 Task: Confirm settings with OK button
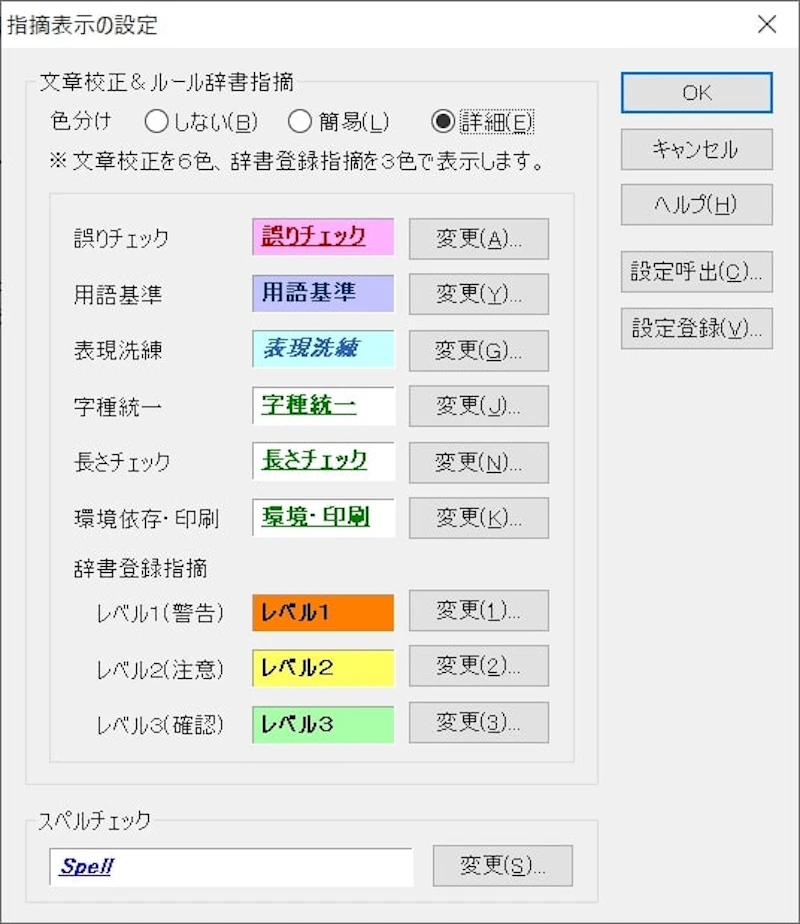696,93
